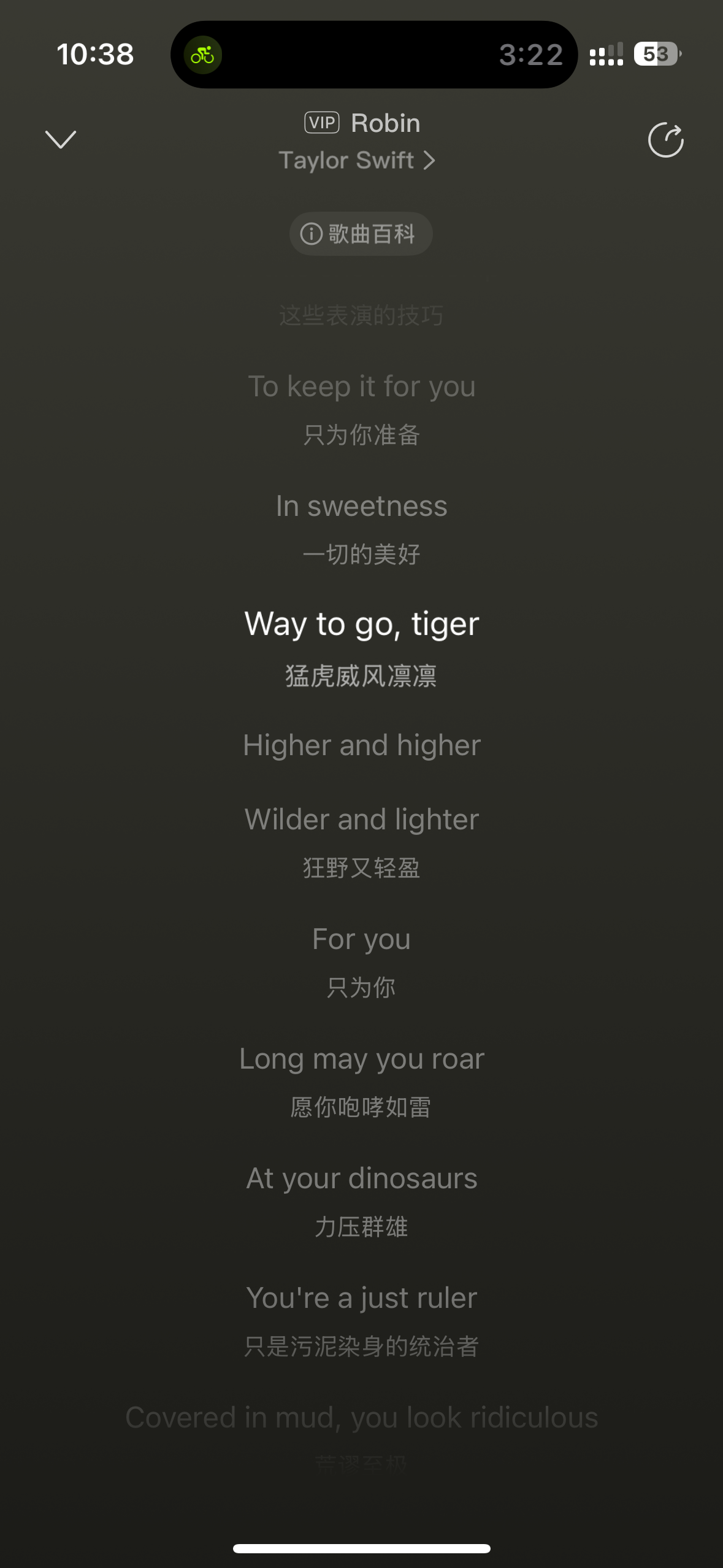Screen dimensions: 723x1568
Task: Share the song Robin
Action: 666,140
